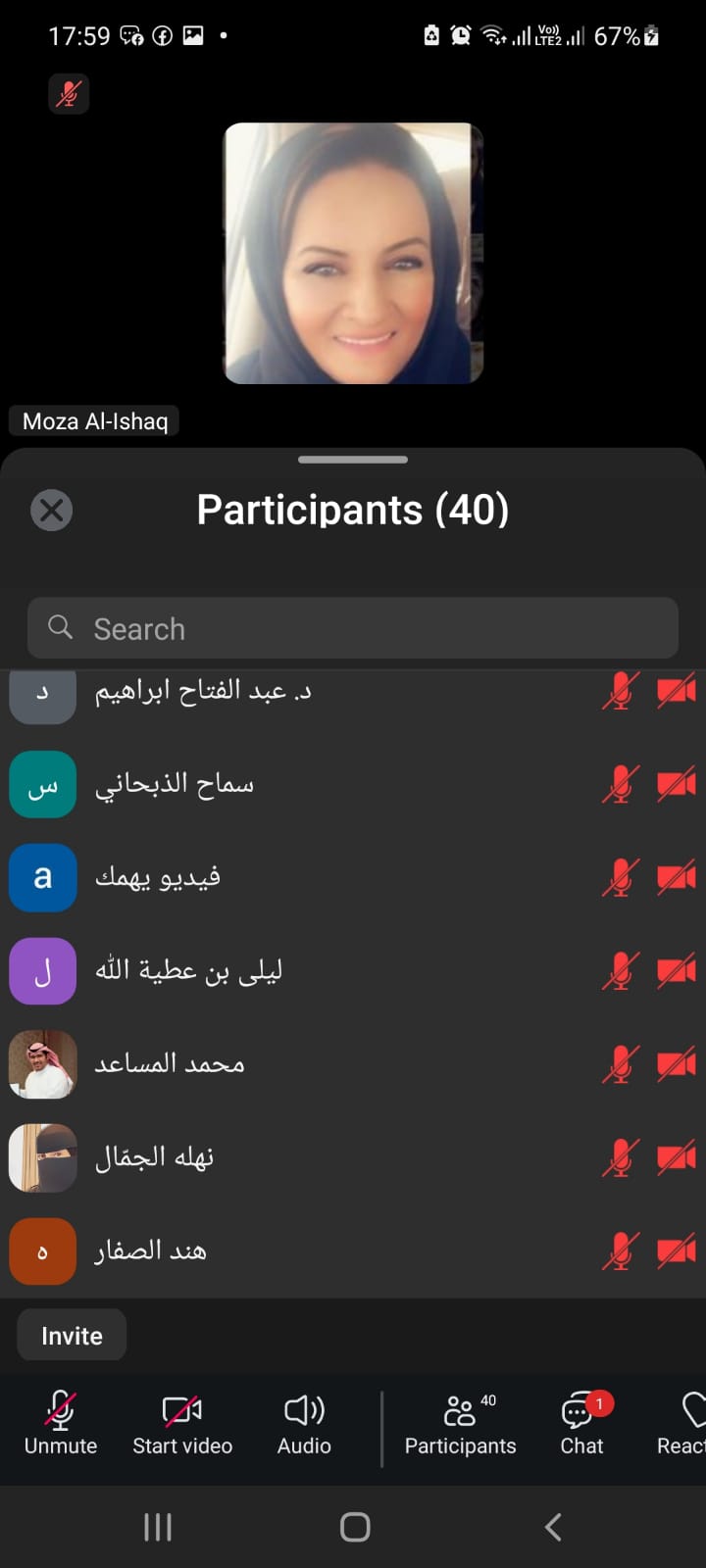
Task: Go back with the system back button
Action: coord(553,1527)
